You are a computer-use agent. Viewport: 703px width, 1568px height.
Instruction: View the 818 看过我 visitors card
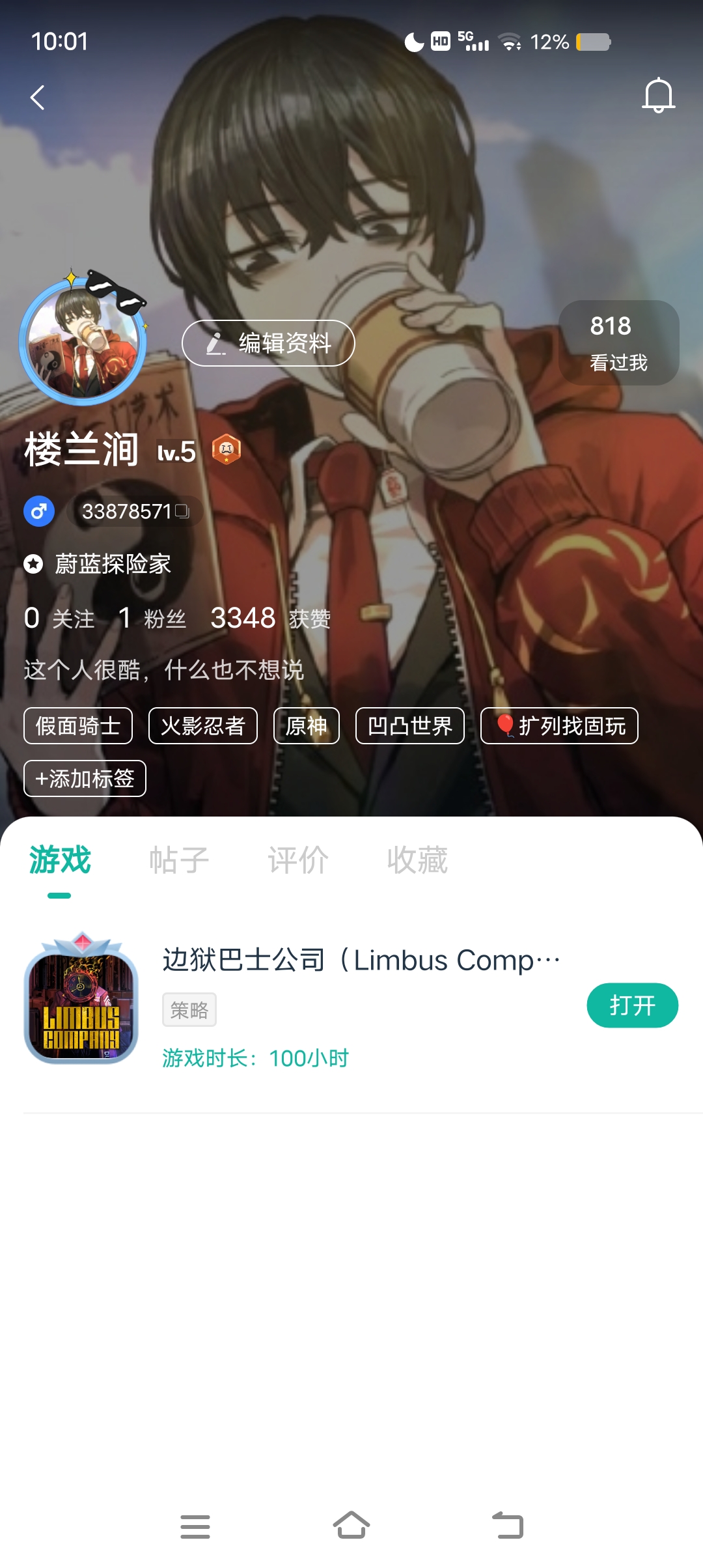[x=618, y=343]
